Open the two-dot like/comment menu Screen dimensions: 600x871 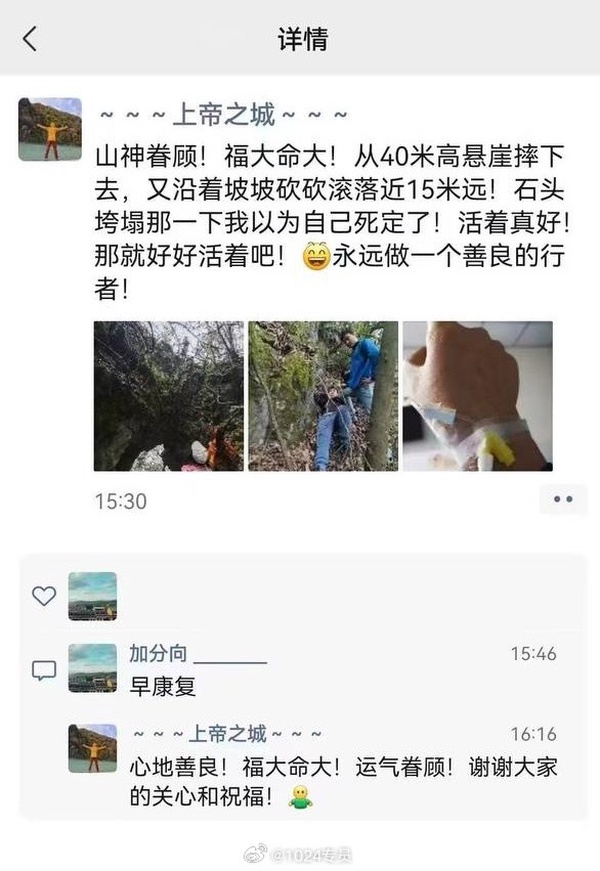point(563,498)
